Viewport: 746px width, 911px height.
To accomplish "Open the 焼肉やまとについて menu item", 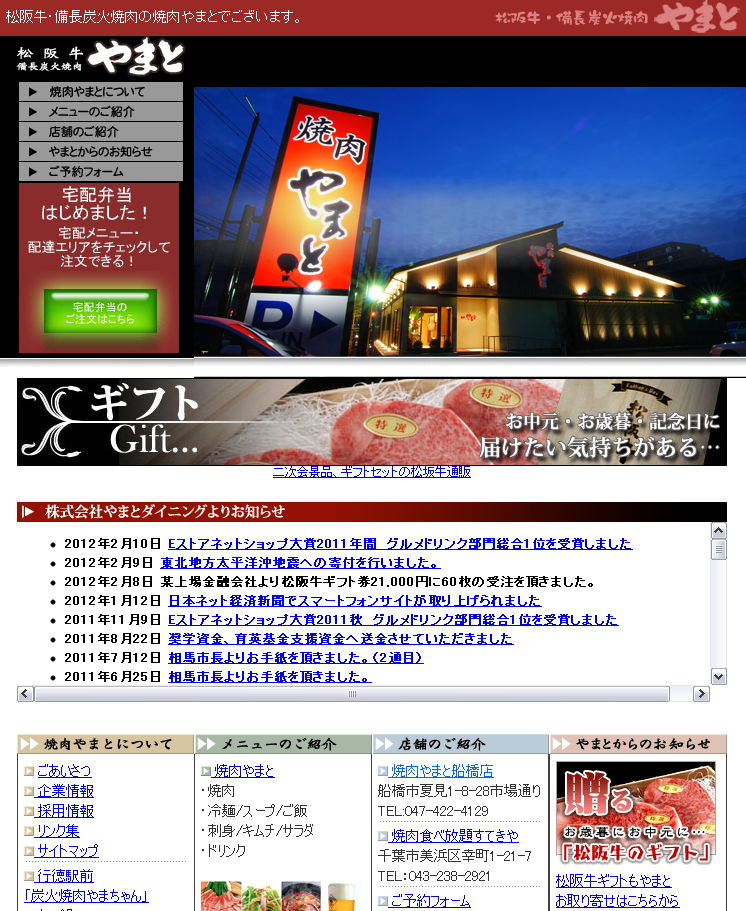I will point(100,92).
